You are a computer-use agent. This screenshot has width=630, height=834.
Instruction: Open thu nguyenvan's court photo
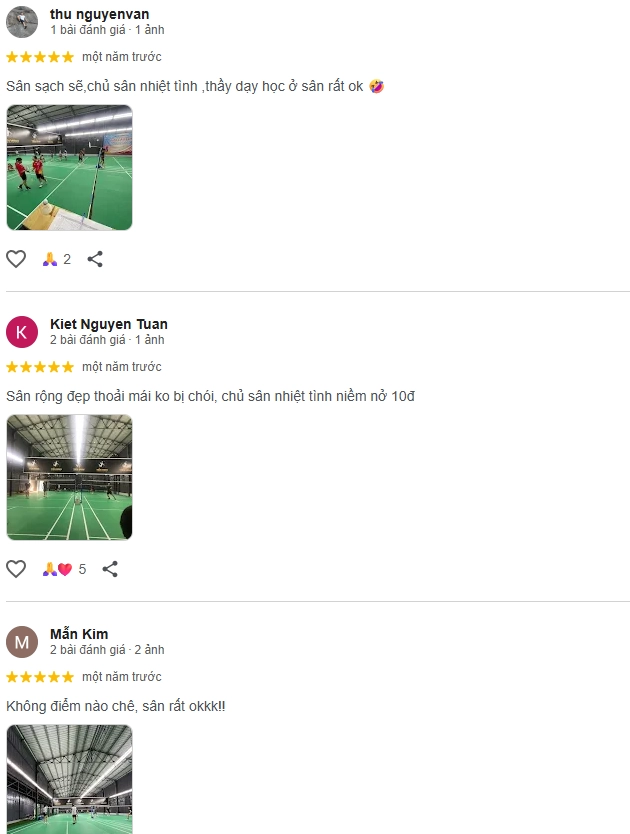[x=69, y=168]
